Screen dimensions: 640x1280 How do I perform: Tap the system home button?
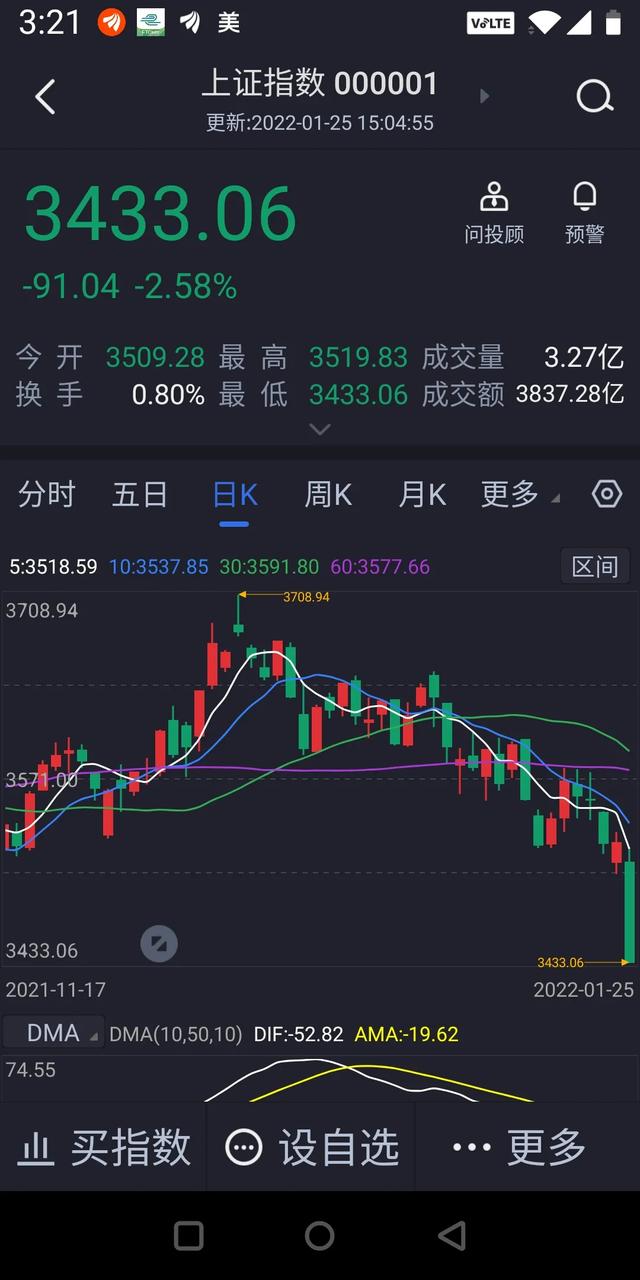(320, 1235)
